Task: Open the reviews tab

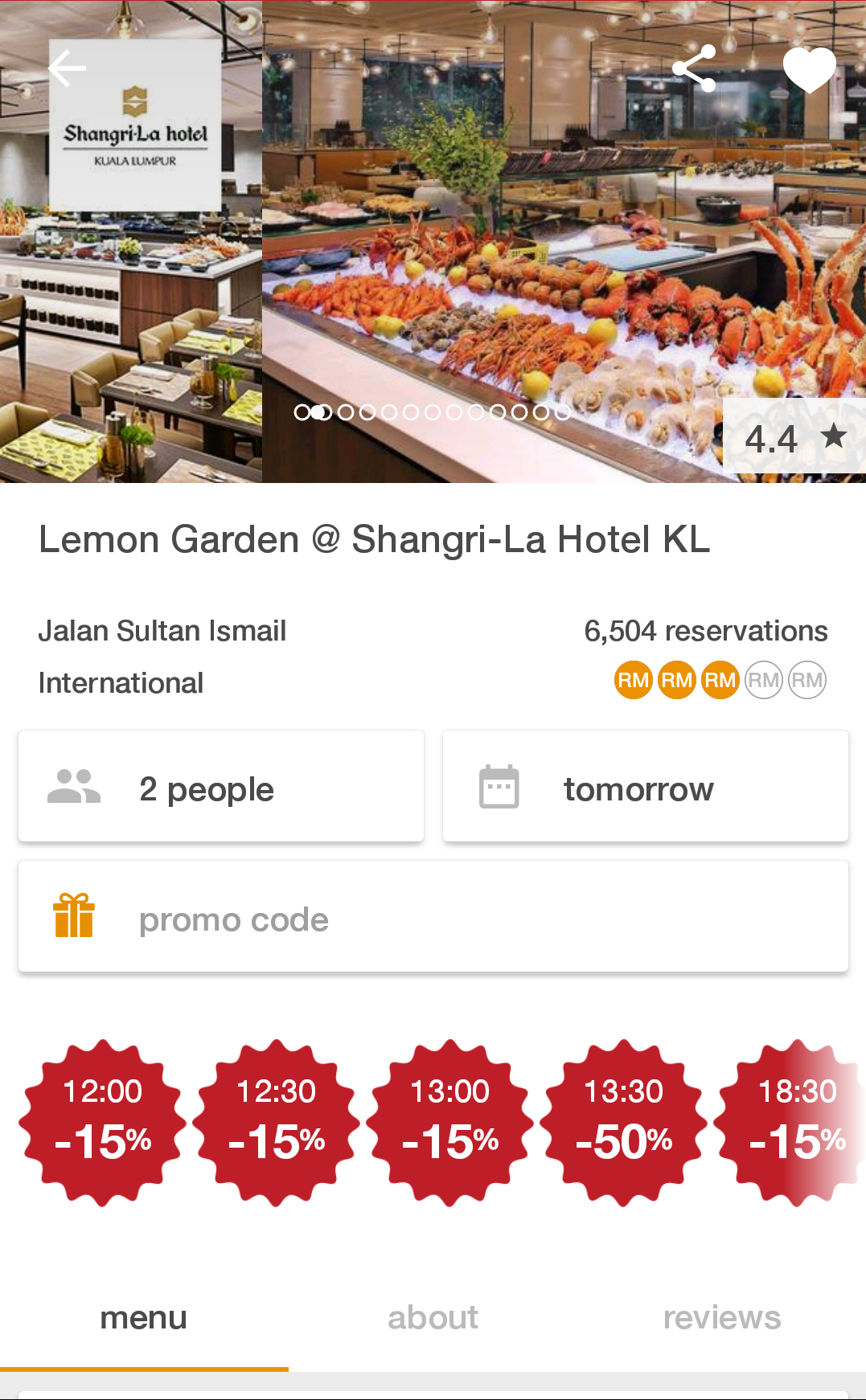Action: pyautogui.click(x=721, y=1318)
